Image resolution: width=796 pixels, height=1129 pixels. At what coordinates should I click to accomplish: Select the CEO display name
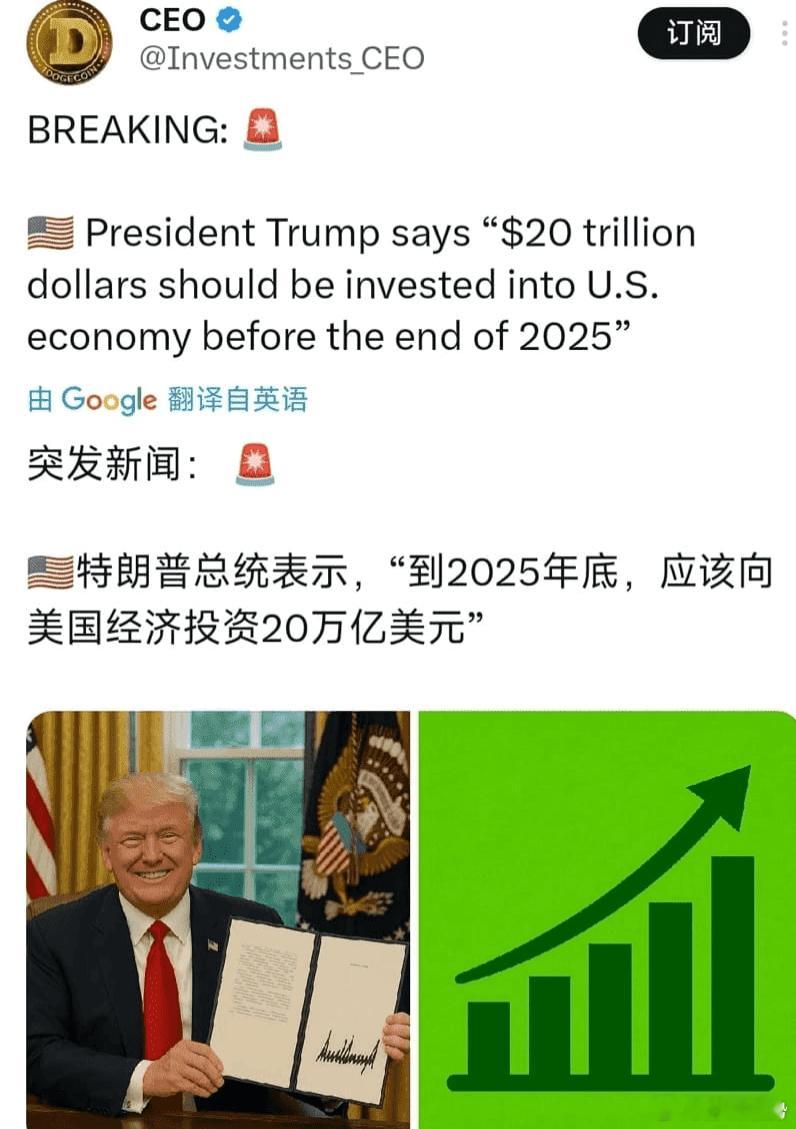[x=172, y=18]
